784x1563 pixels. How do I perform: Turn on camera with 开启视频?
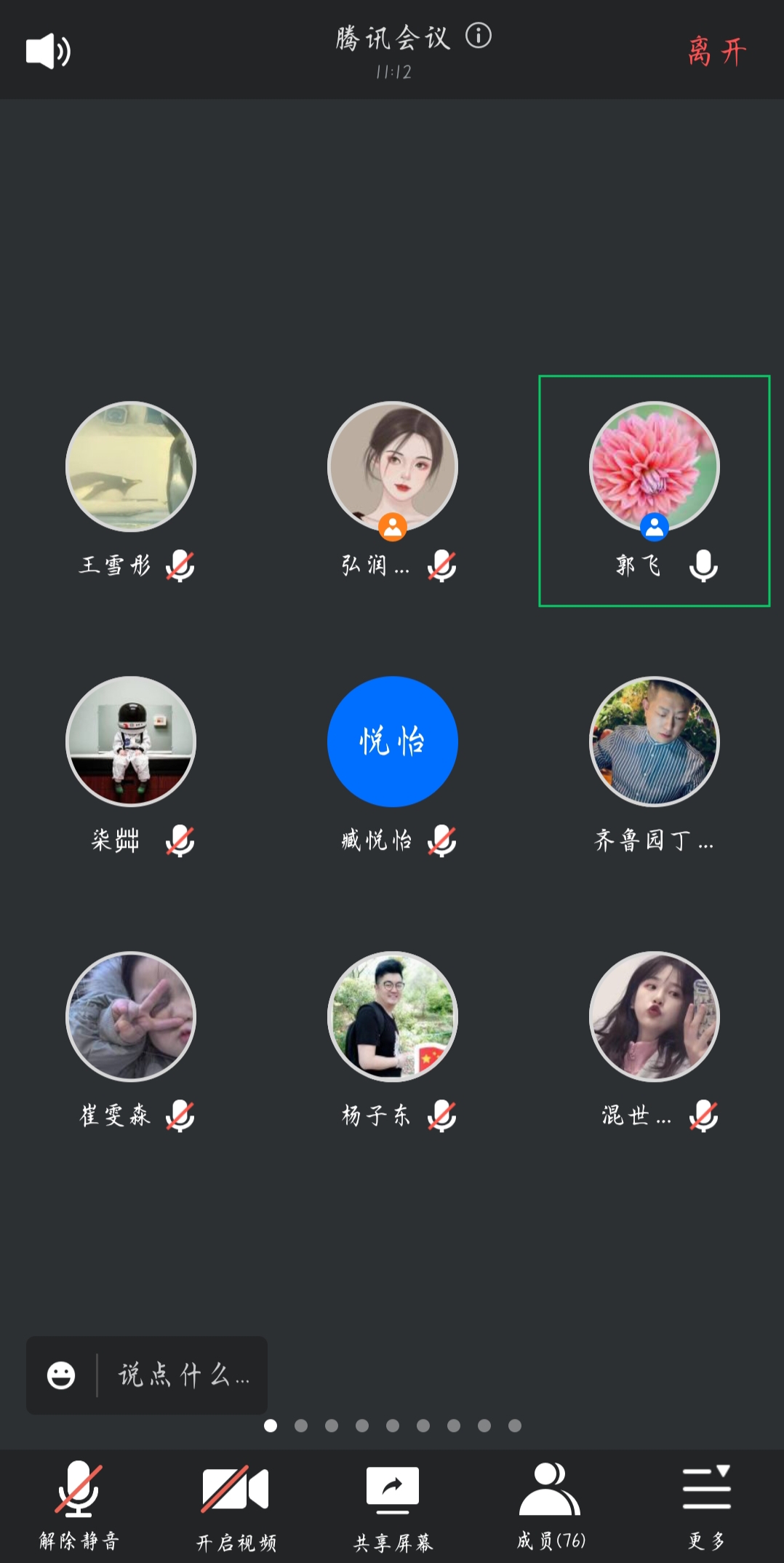click(236, 1503)
